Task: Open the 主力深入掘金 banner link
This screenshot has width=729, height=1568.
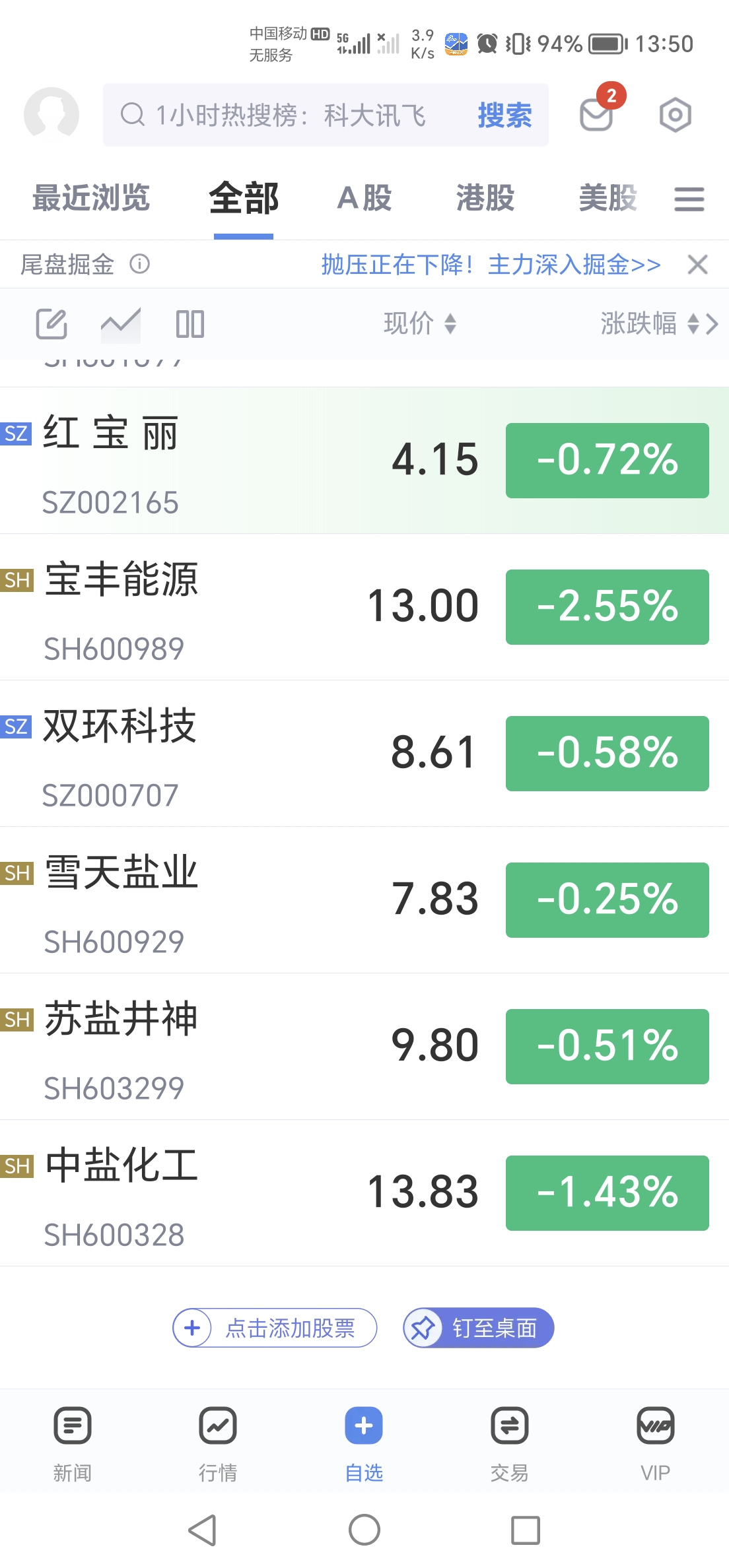Action: [x=491, y=264]
